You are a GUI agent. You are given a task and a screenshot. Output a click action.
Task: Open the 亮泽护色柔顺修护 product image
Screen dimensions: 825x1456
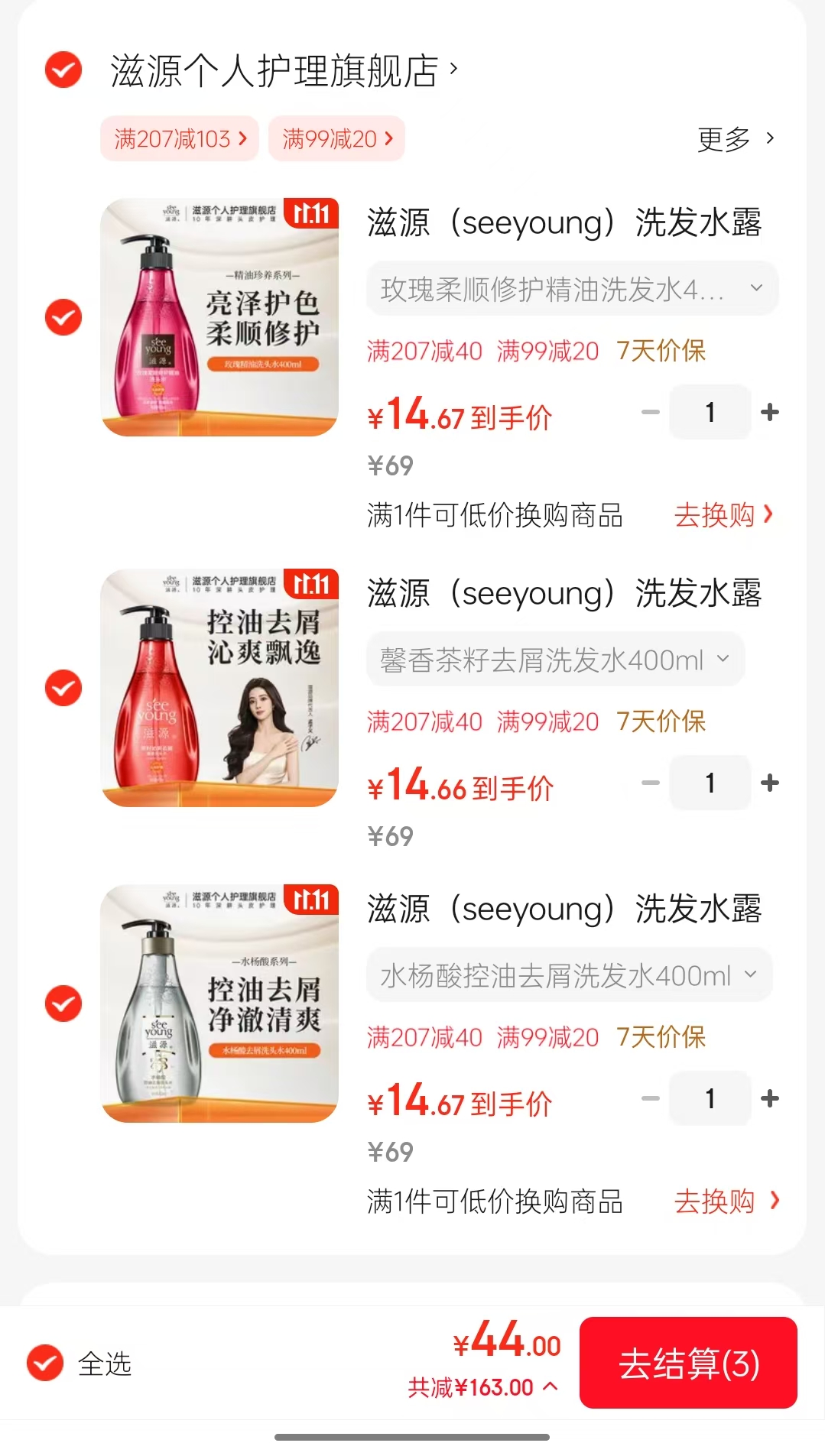click(219, 317)
